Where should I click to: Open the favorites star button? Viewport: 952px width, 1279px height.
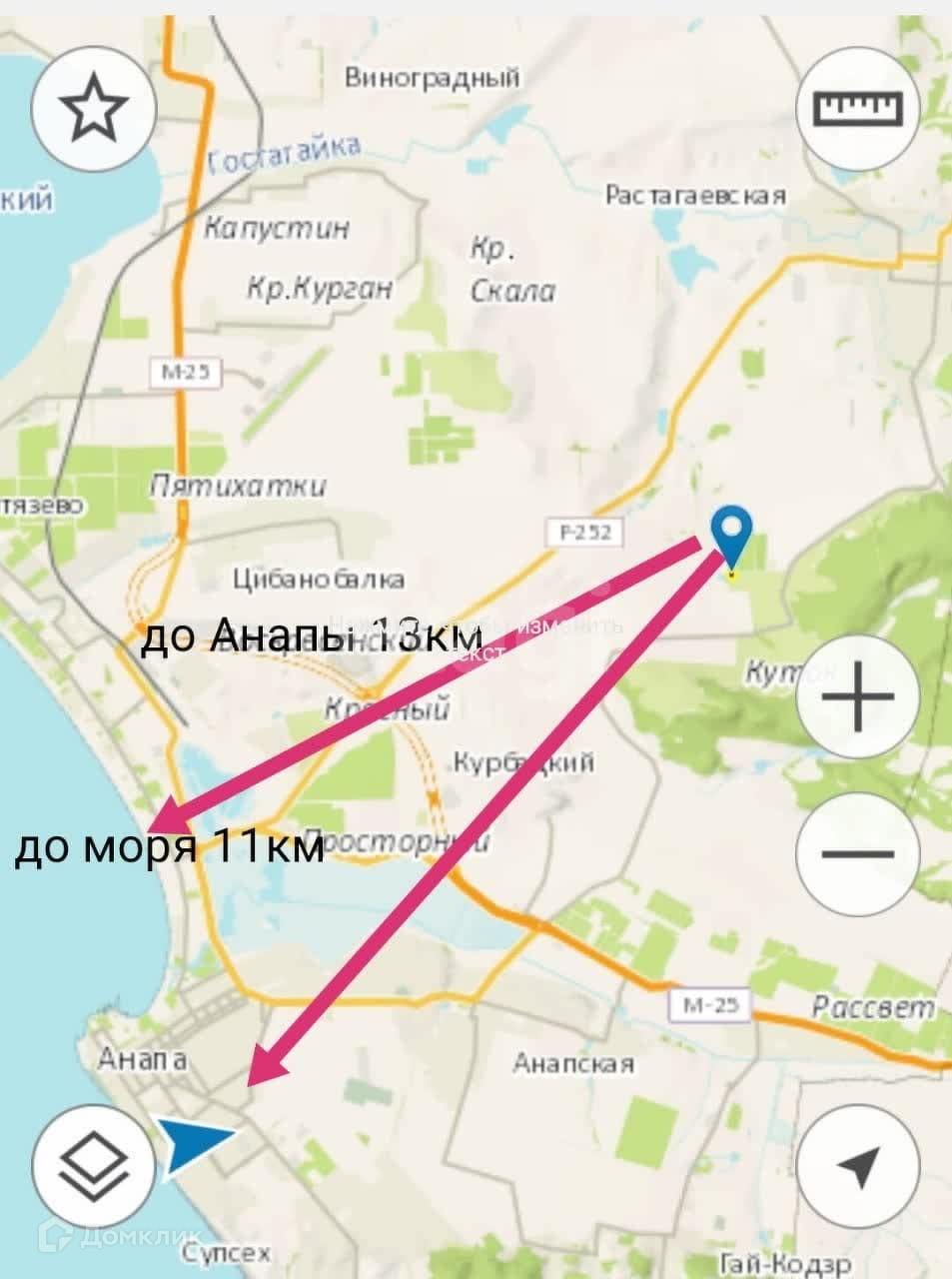click(x=94, y=108)
